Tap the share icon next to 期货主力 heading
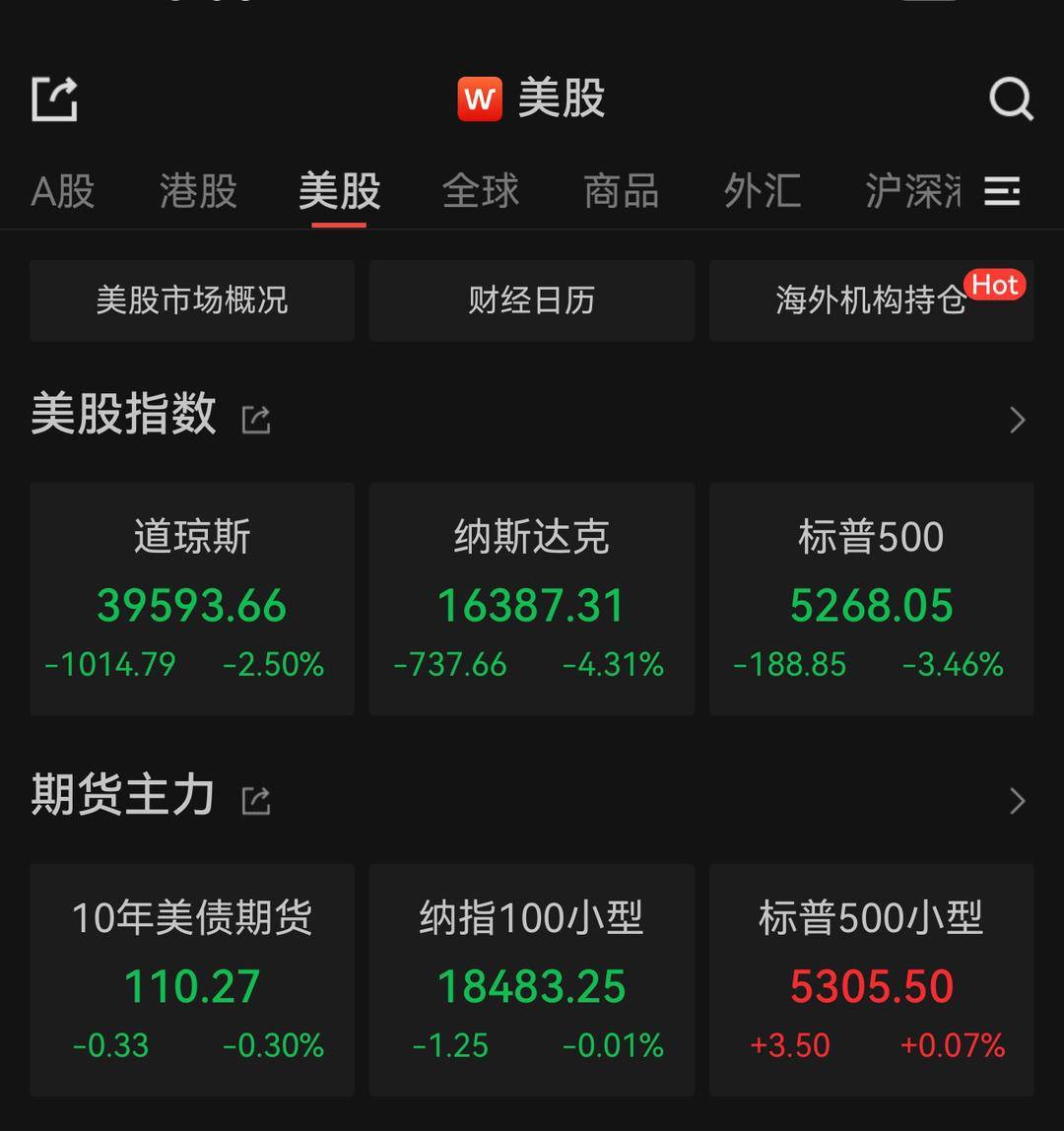 coord(255,801)
